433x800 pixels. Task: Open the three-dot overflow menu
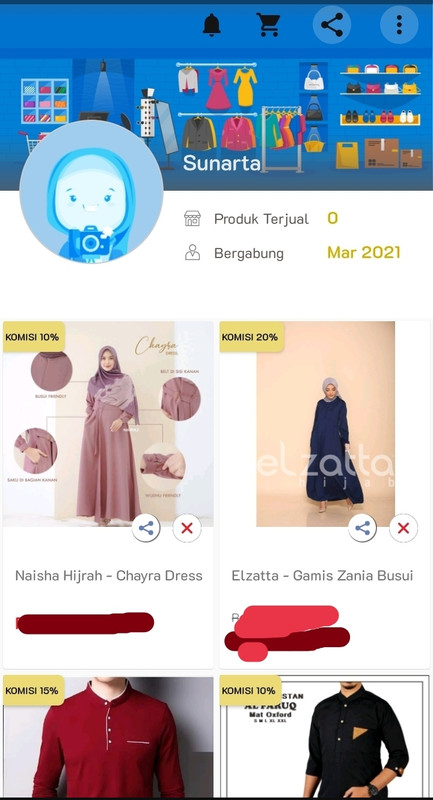point(399,24)
